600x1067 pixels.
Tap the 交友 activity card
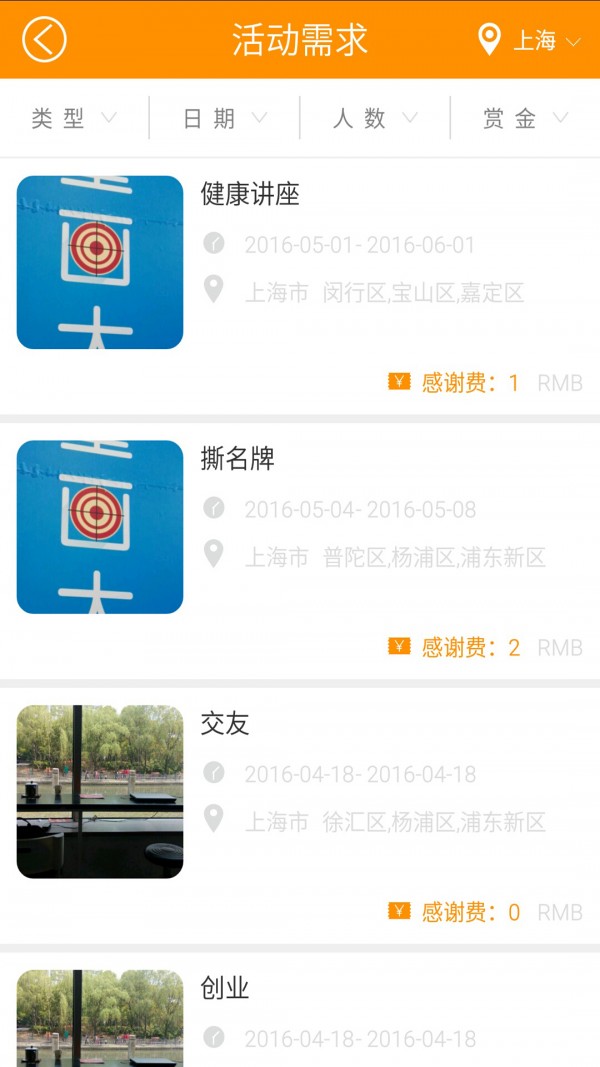(300, 815)
